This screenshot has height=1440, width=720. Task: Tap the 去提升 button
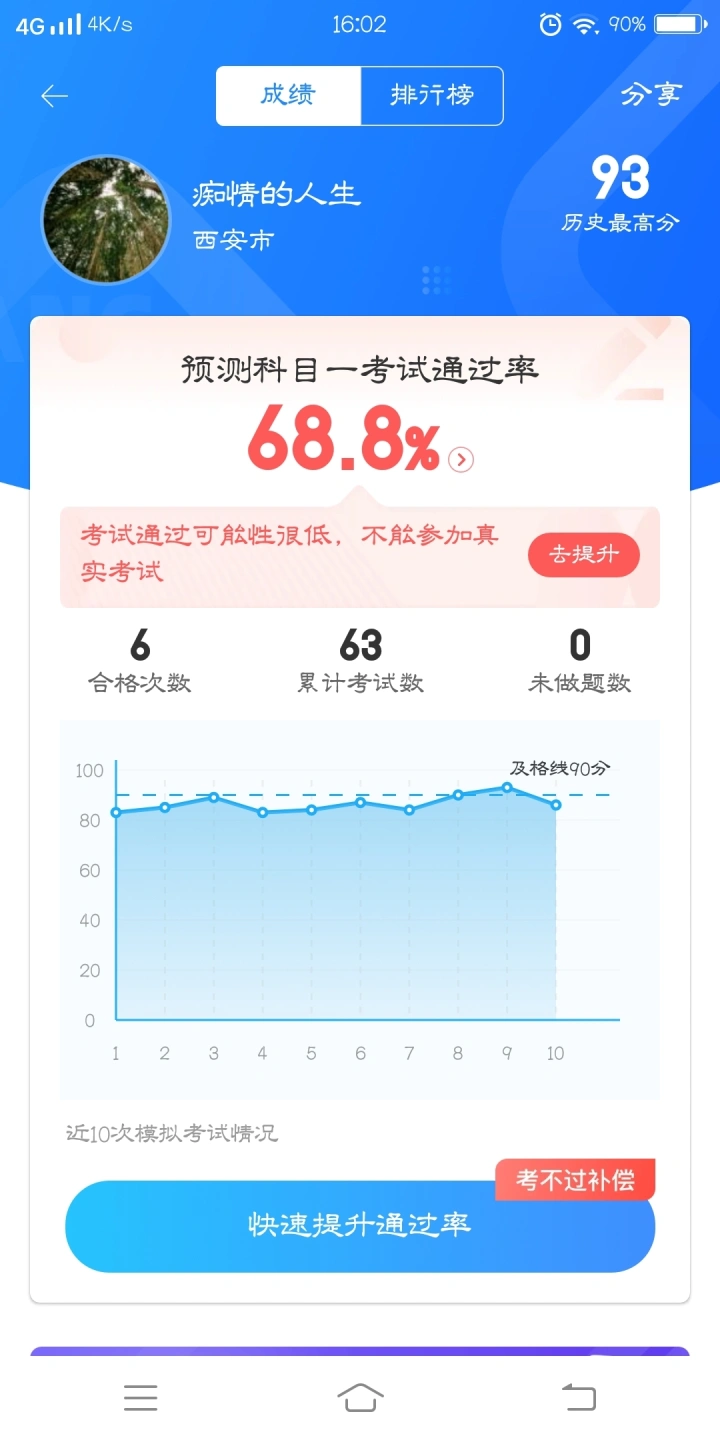click(x=584, y=556)
